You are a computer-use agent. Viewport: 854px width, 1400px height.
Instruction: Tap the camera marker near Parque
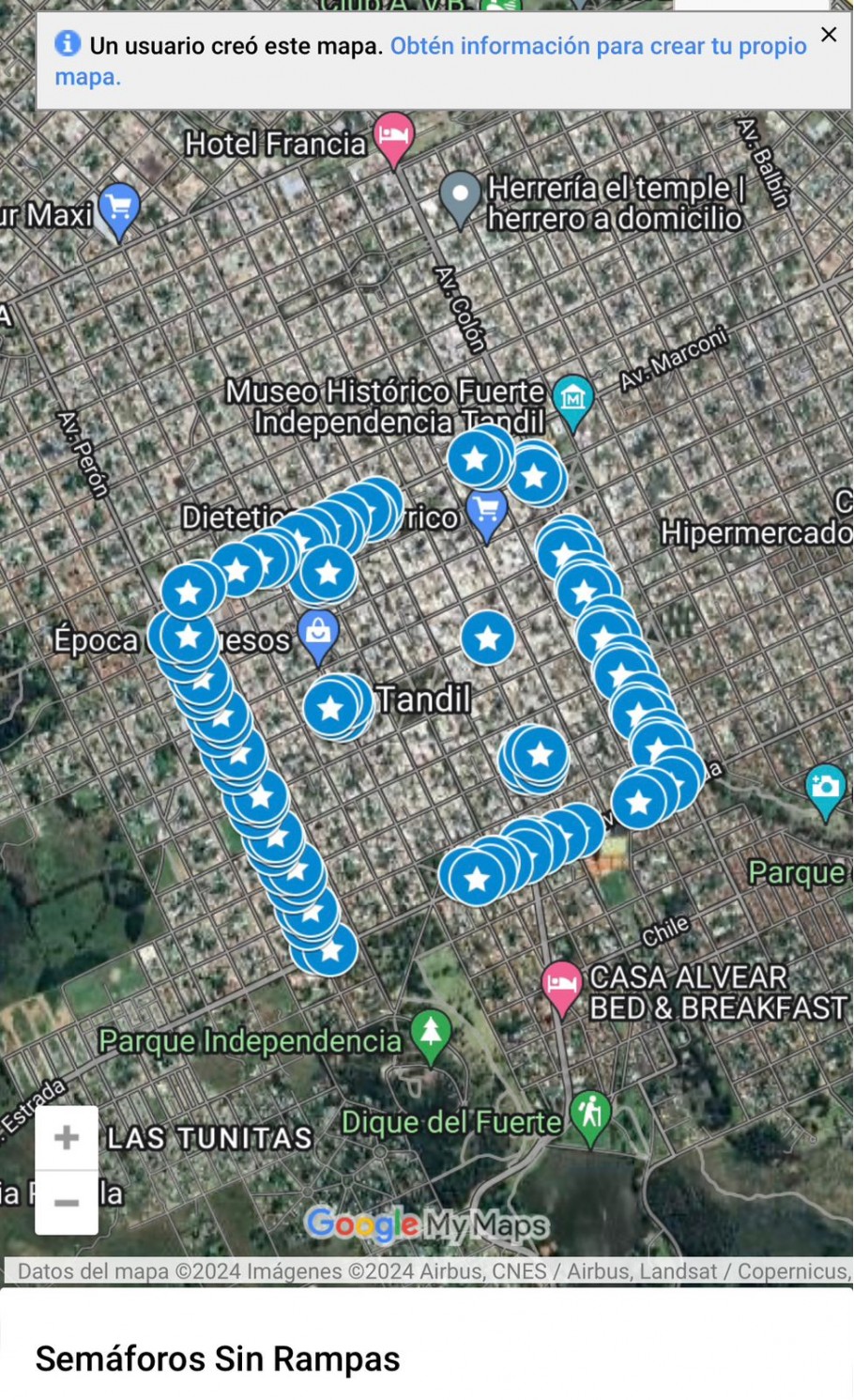[825, 791]
